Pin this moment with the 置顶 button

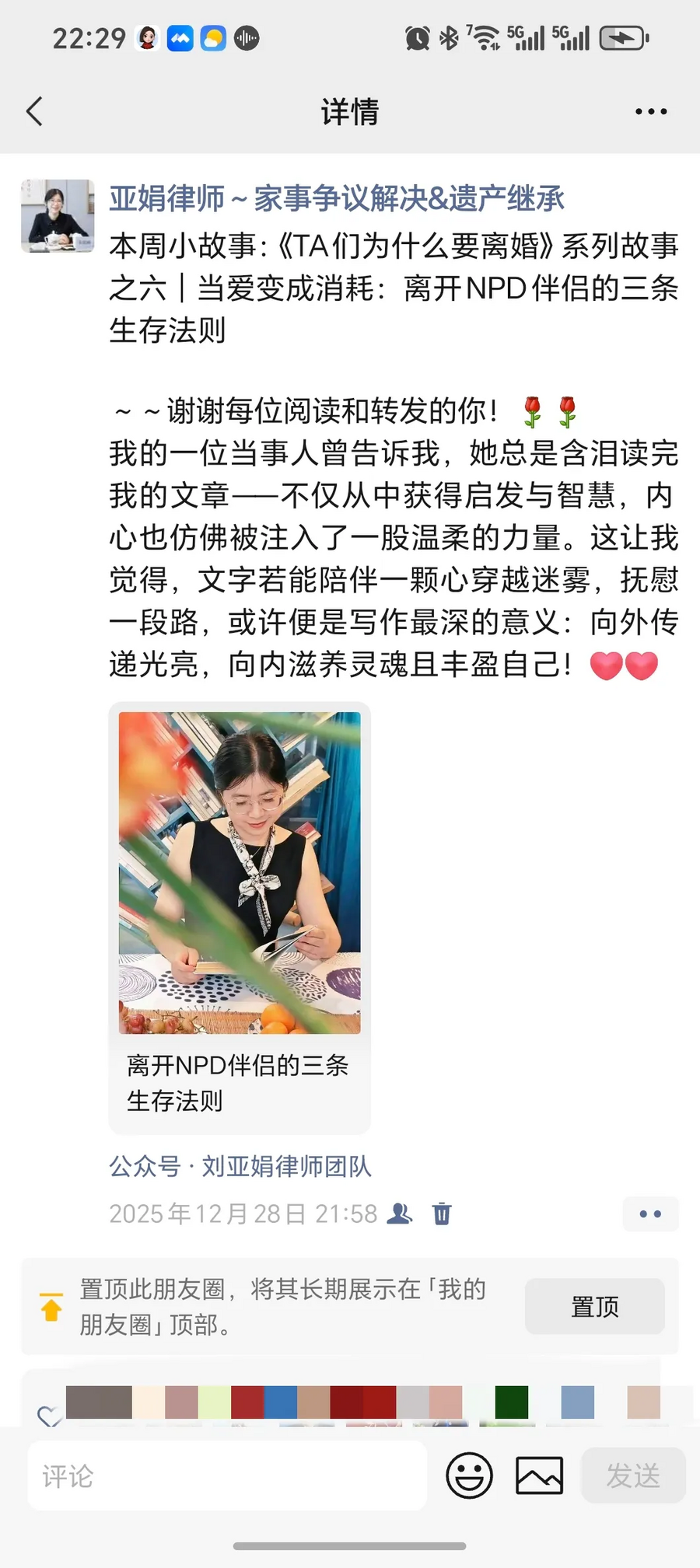pos(594,1307)
